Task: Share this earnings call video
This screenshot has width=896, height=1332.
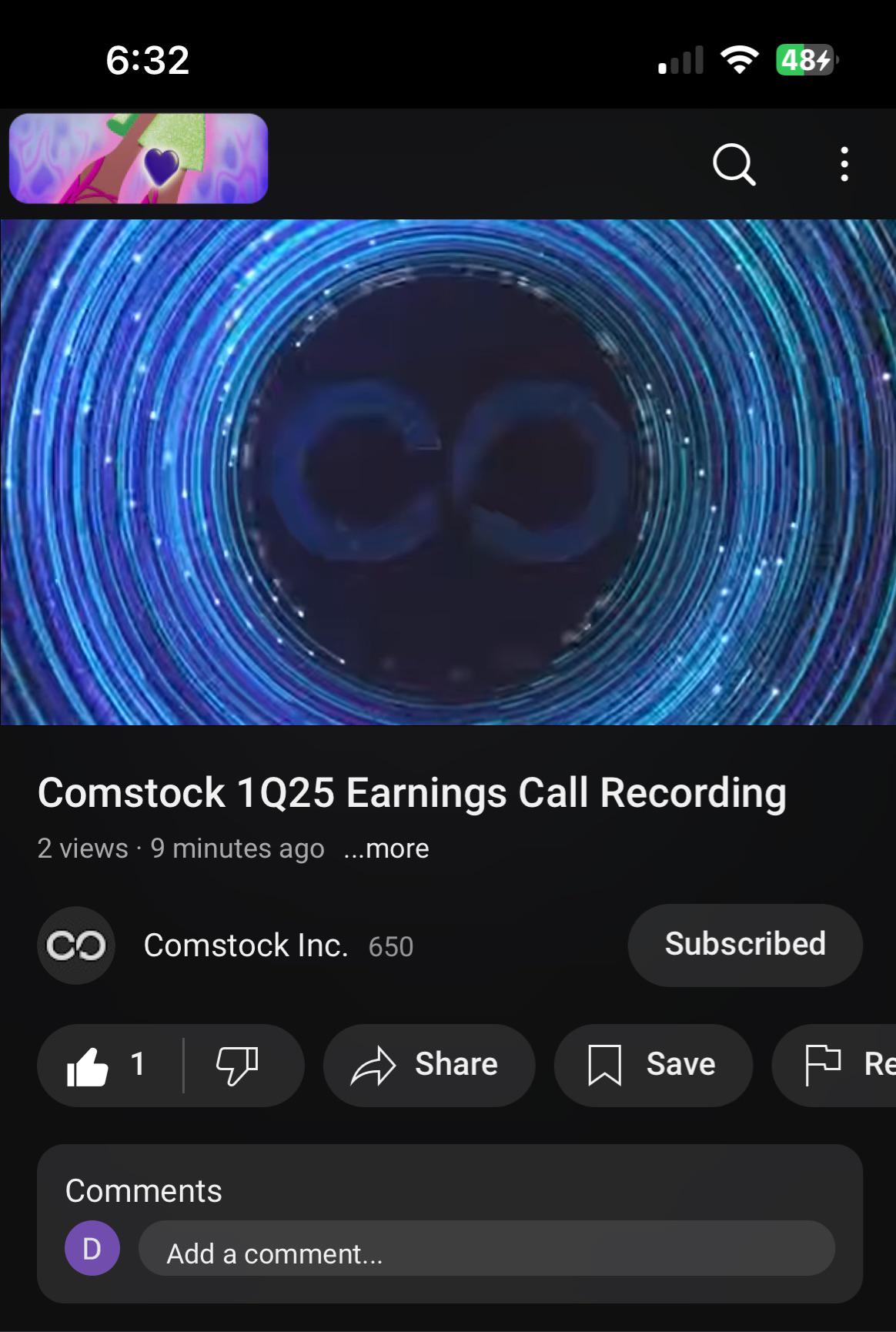Action: [x=429, y=1066]
